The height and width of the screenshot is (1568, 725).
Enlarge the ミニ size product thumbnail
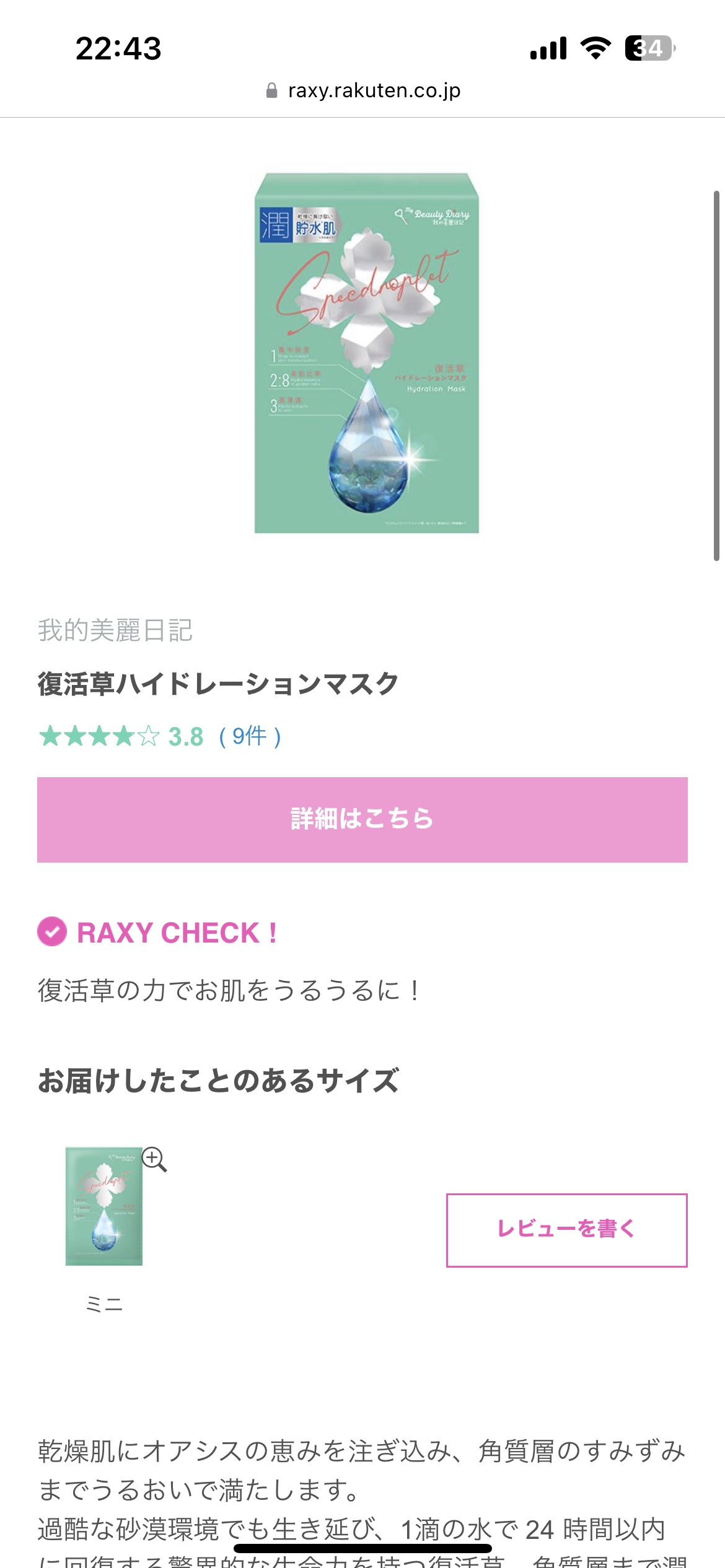154,1159
